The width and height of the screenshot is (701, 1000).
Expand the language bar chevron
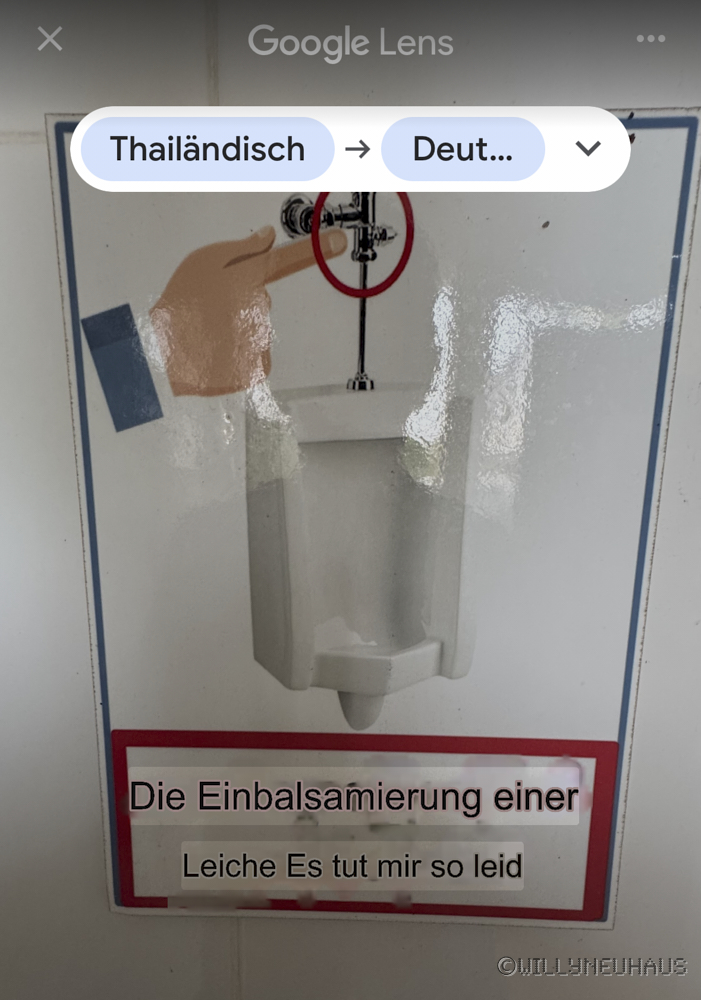[588, 149]
